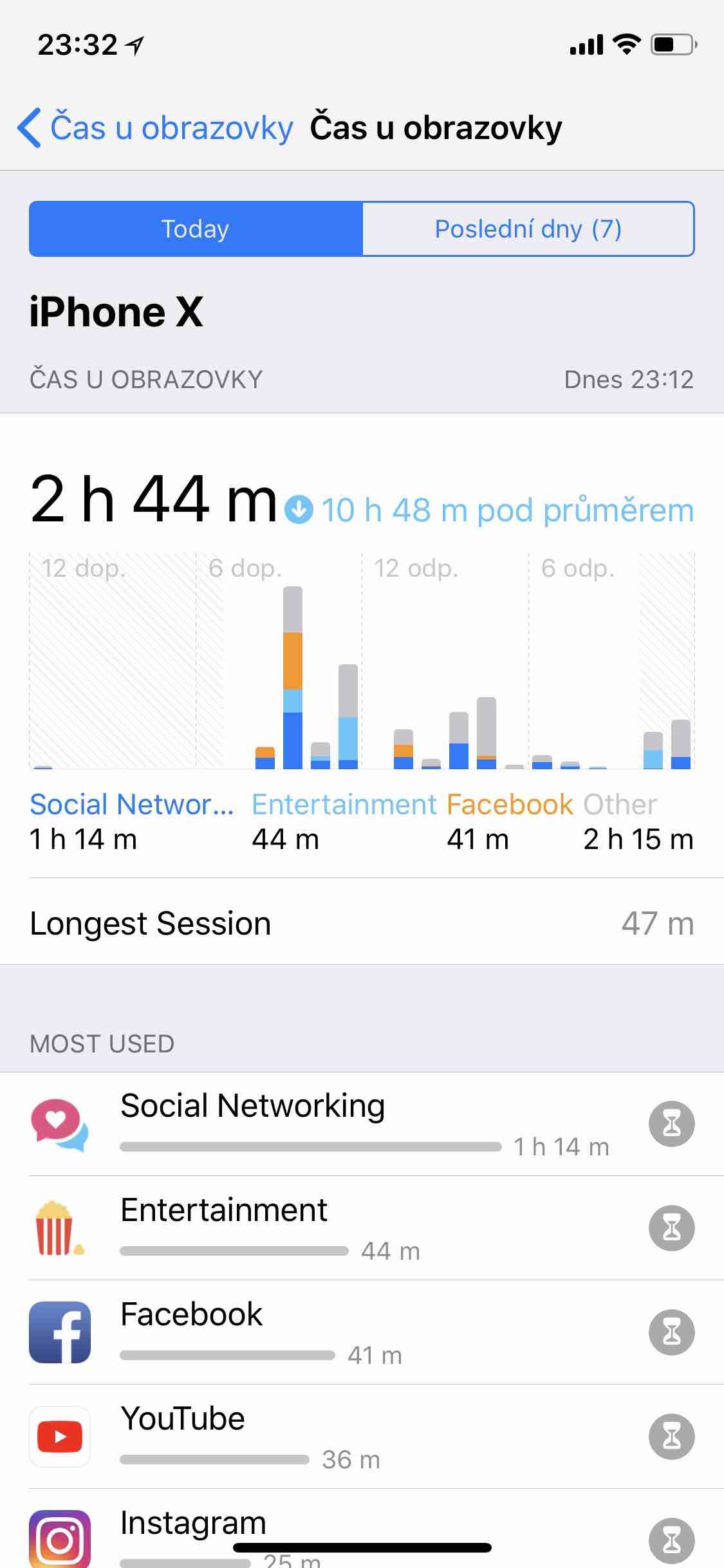Switch to the Today tab

tap(196, 229)
